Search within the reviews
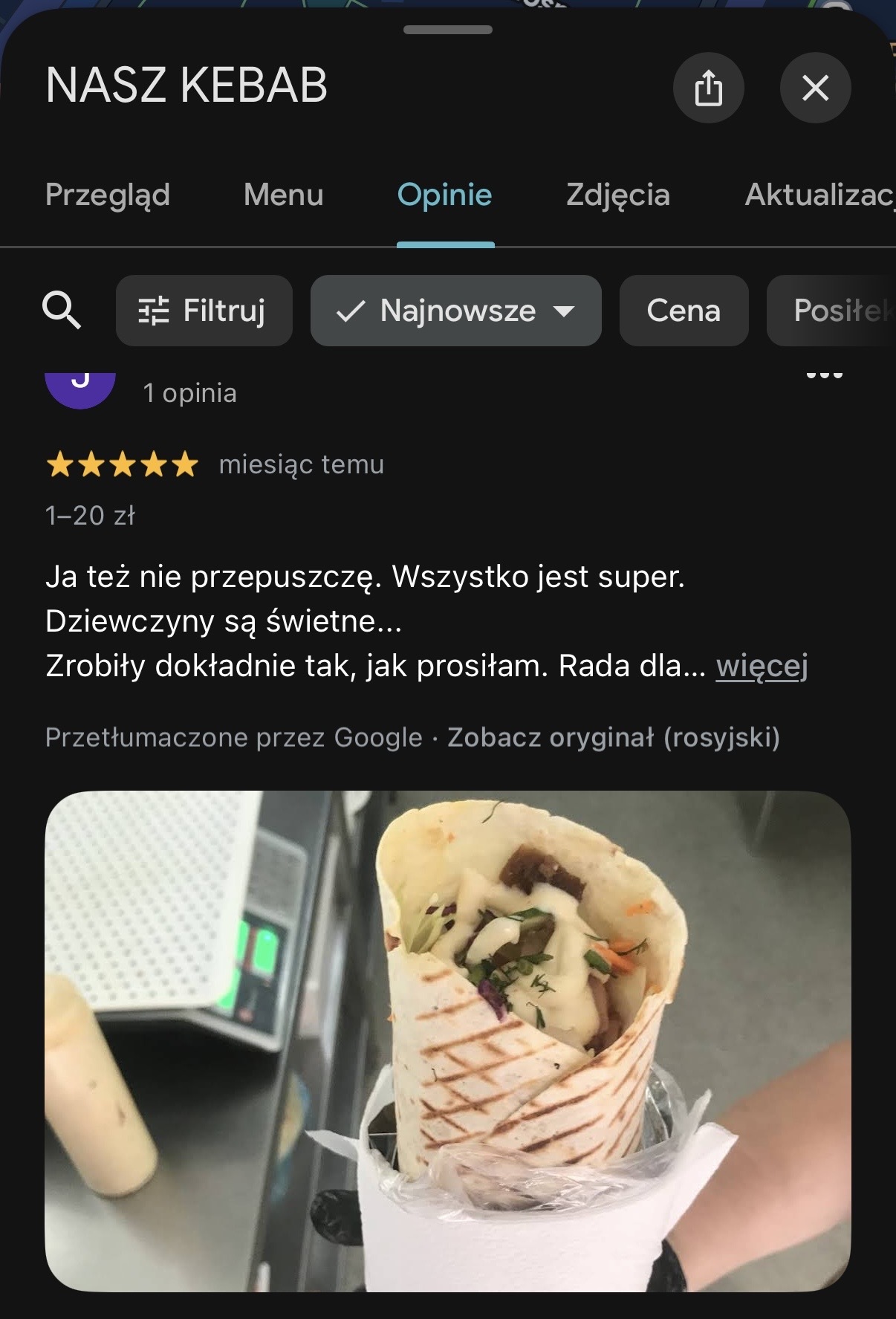The height and width of the screenshot is (1319, 896). (x=62, y=310)
